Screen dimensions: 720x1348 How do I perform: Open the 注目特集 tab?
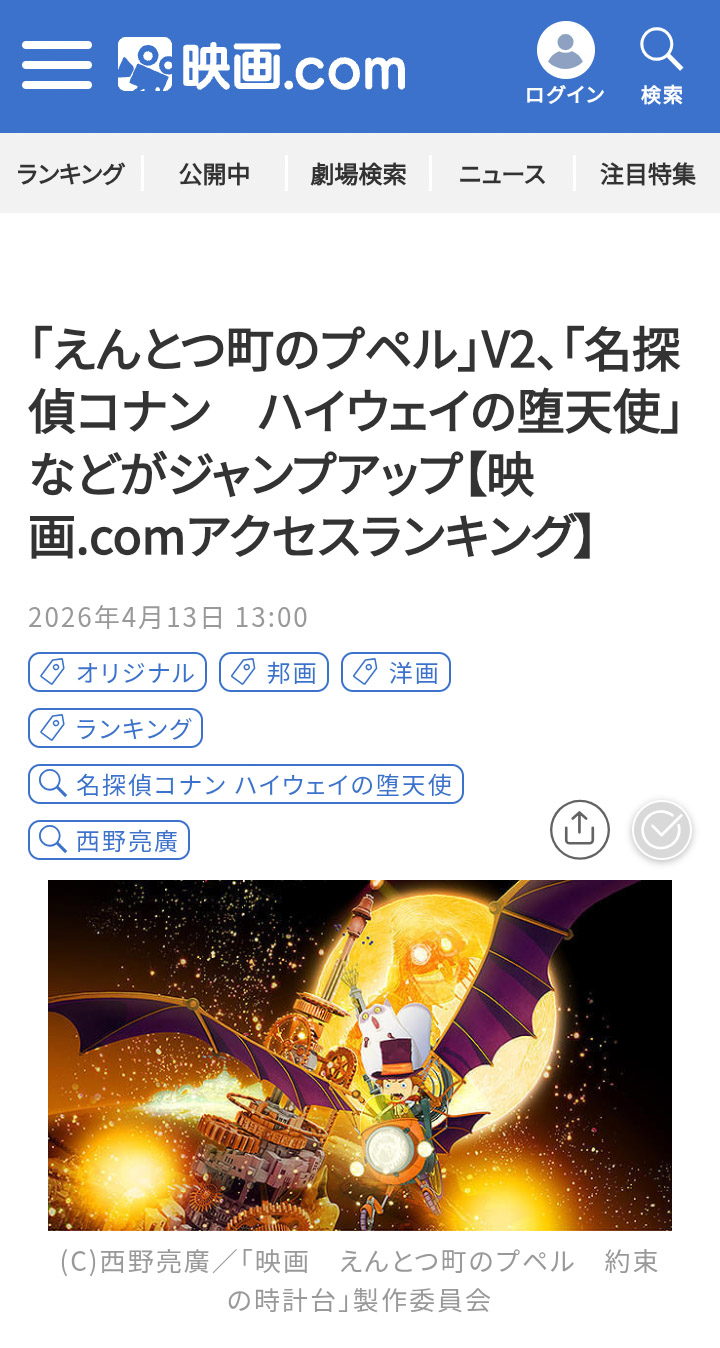[647, 174]
